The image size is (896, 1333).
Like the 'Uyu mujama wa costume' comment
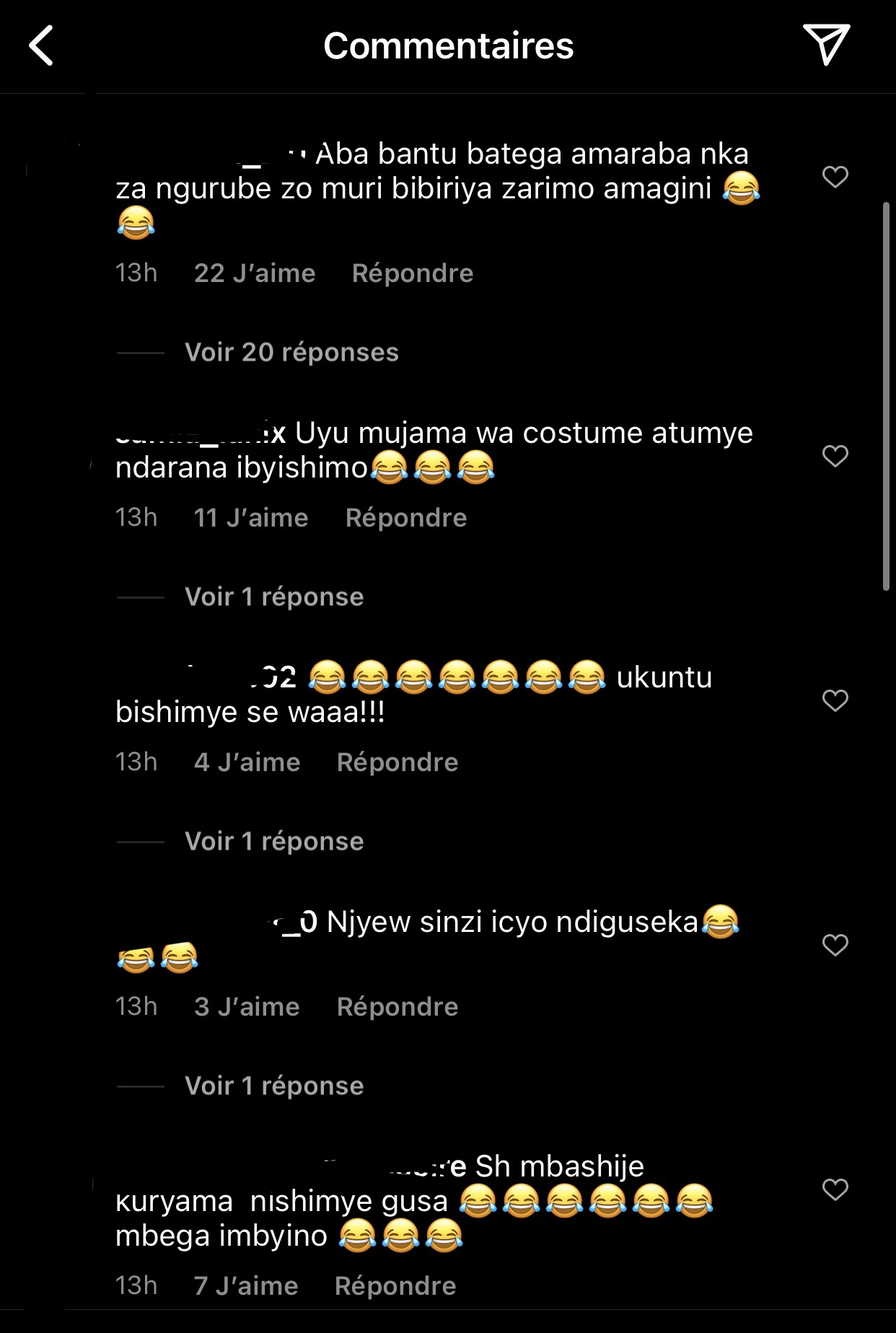point(835,456)
